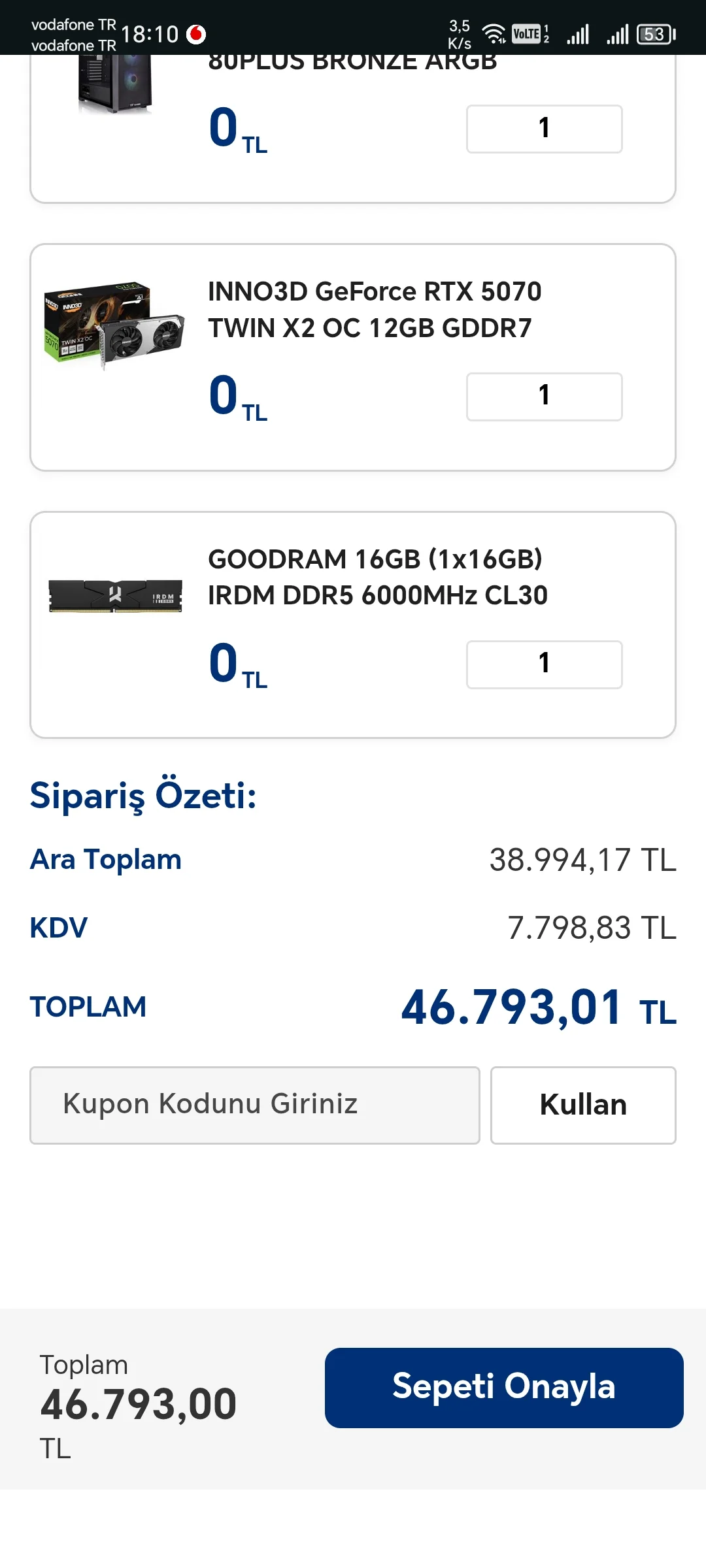
Task: Focus the Kupon Kodunu Giriniz field
Action: pyautogui.click(x=254, y=1105)
